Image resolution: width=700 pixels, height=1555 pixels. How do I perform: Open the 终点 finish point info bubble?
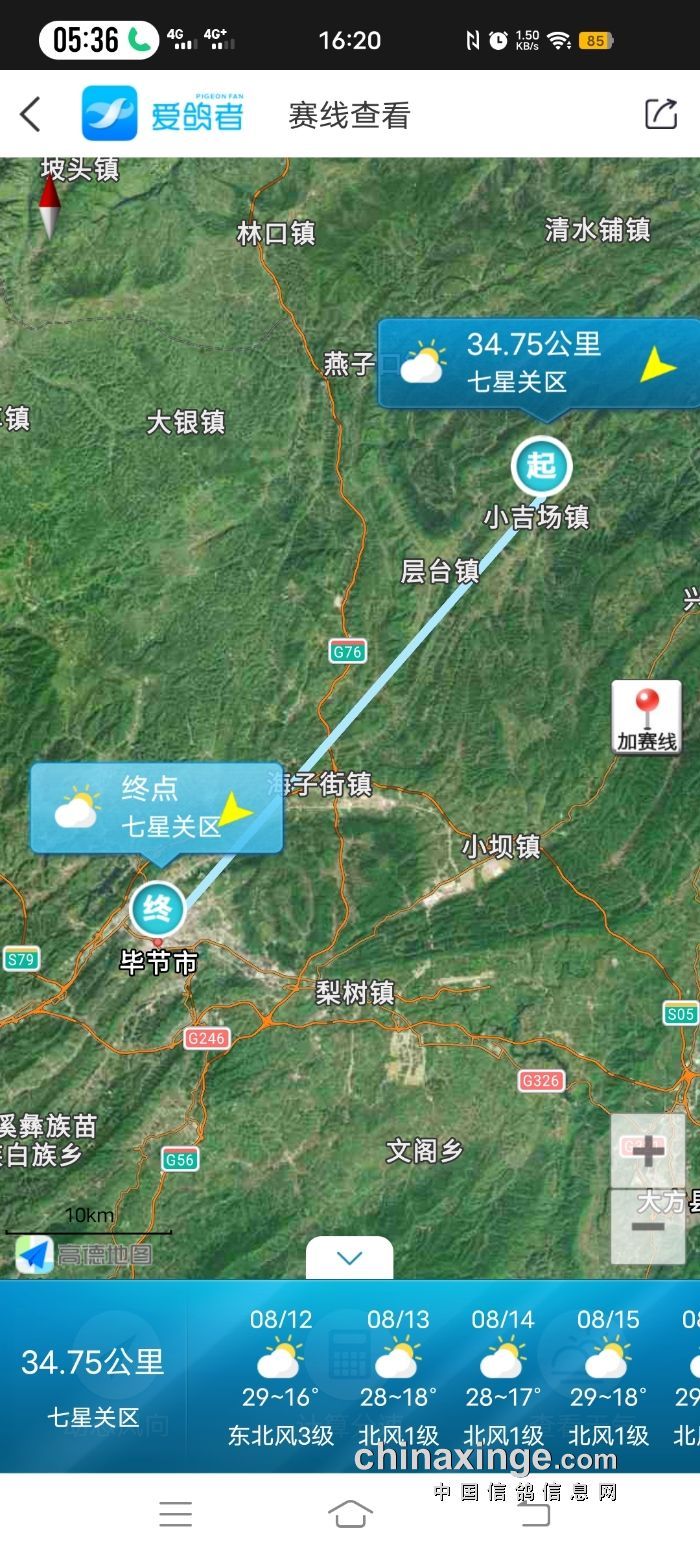point(156,808)
